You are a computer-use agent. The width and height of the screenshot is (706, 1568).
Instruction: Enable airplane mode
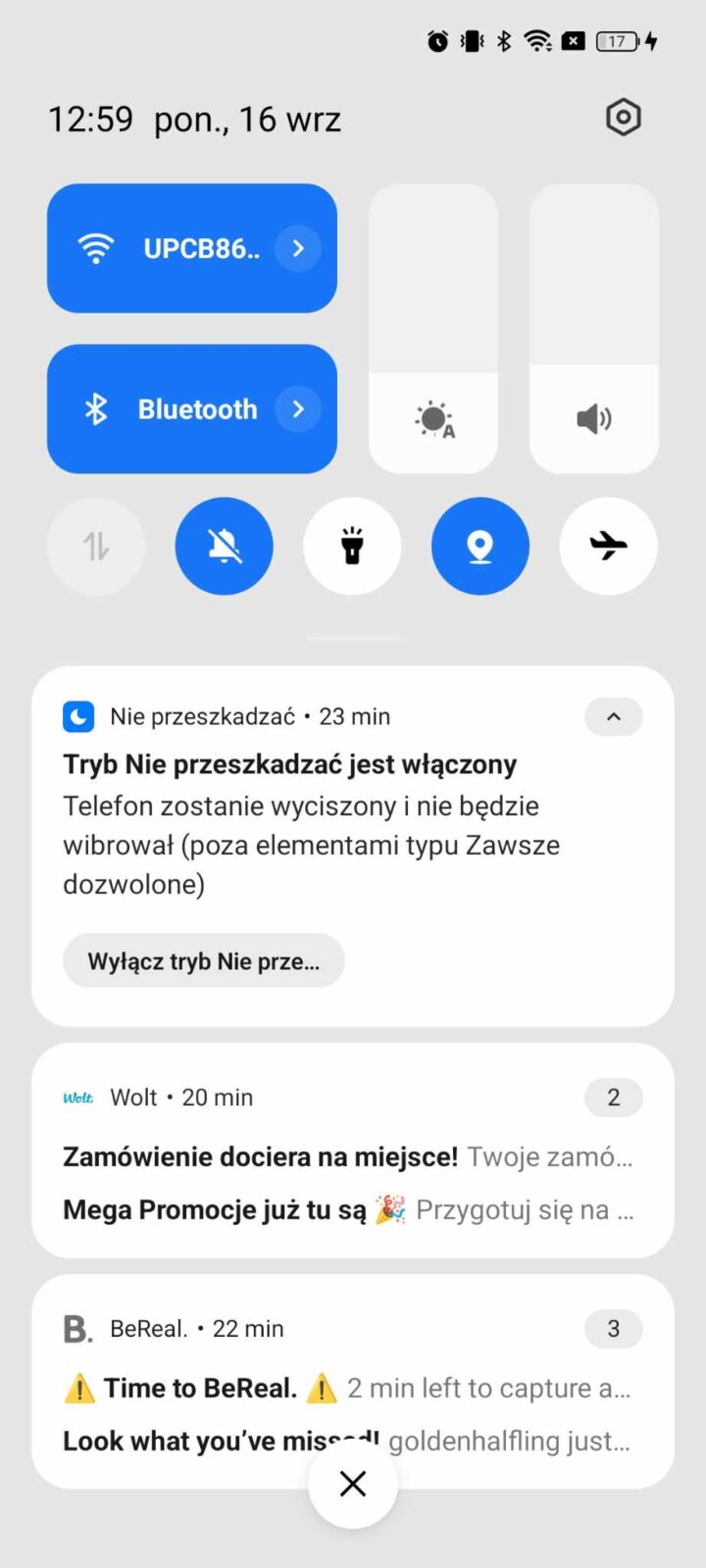click(608, 546)
